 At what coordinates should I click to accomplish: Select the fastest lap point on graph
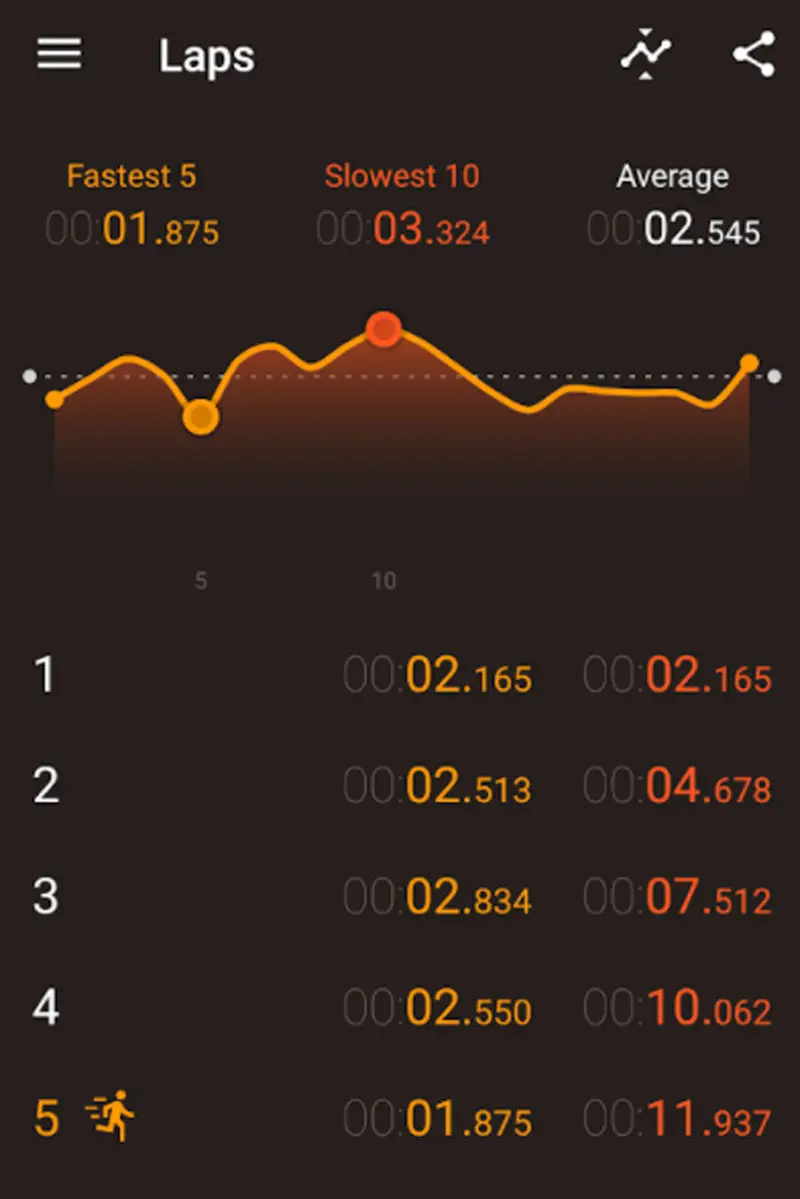coord(201,416)
